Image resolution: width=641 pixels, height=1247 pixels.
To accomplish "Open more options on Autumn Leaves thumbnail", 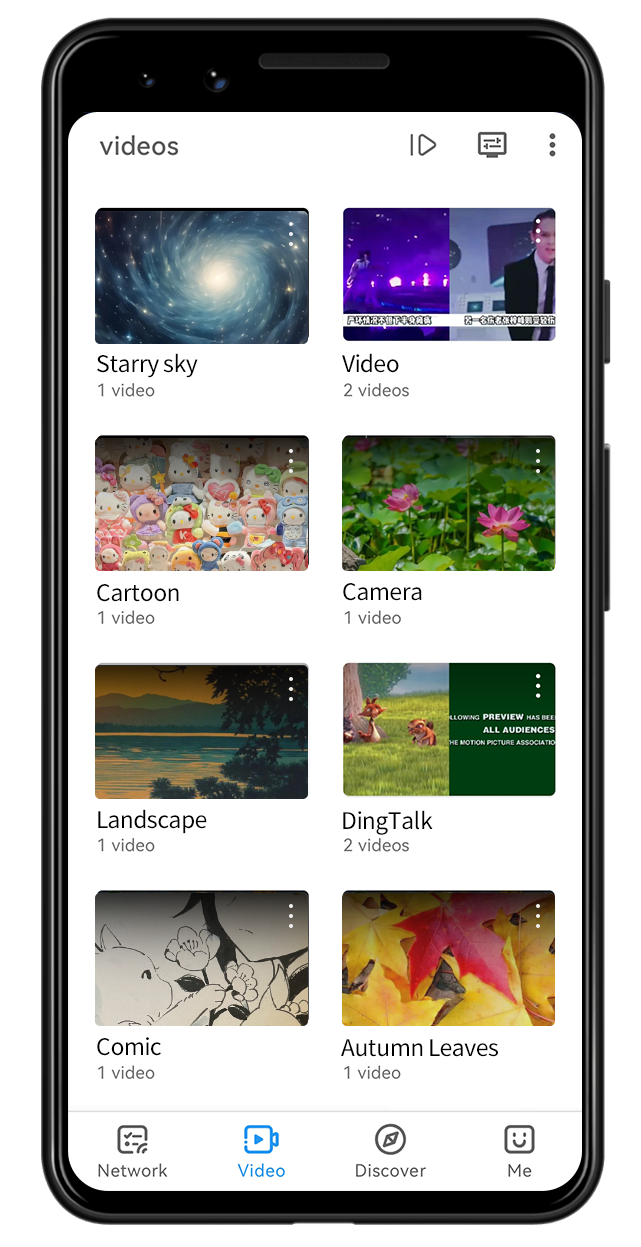I will coord(538,915).
